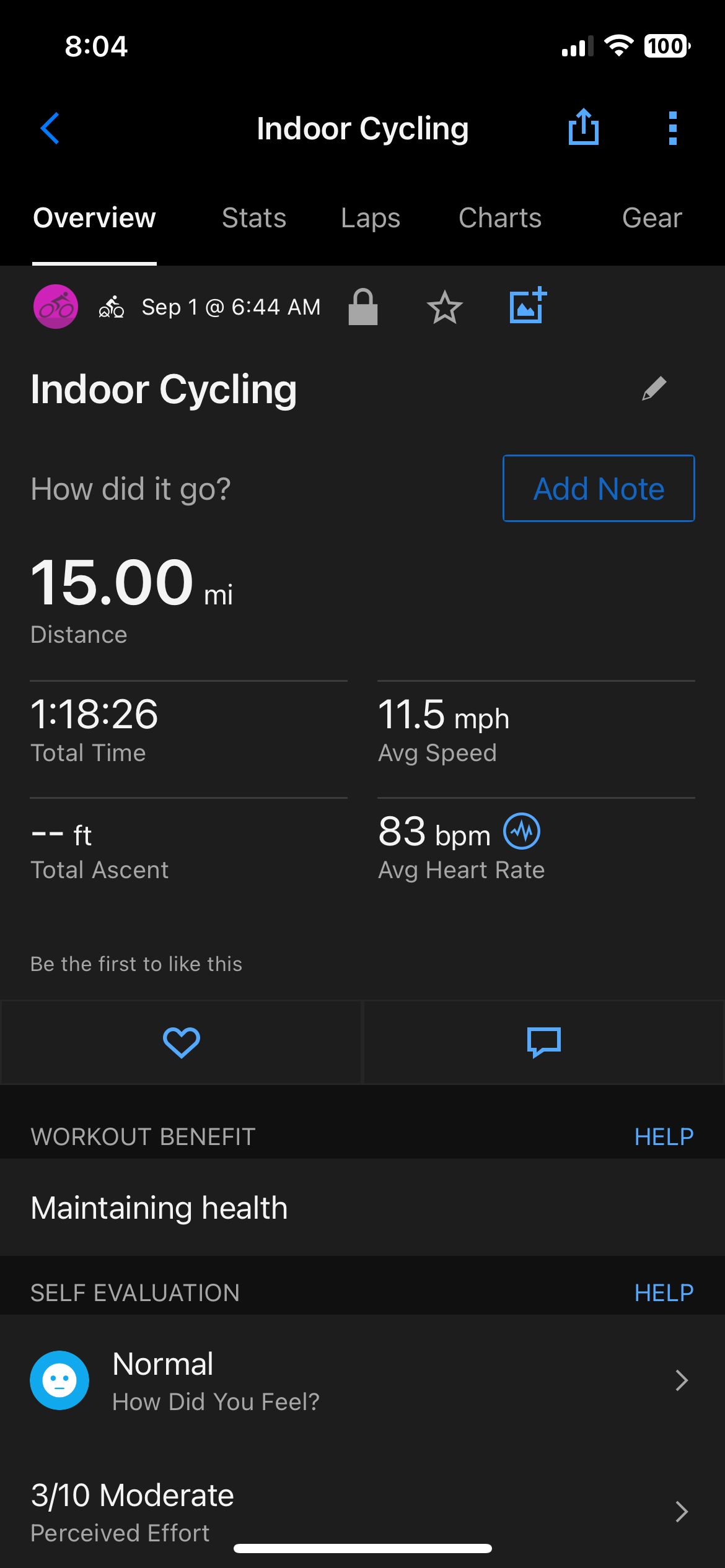Viewport: 725px width, 1568px height.
Task: Open HELP for Workout Benefit
Action: coord(664,1136)
